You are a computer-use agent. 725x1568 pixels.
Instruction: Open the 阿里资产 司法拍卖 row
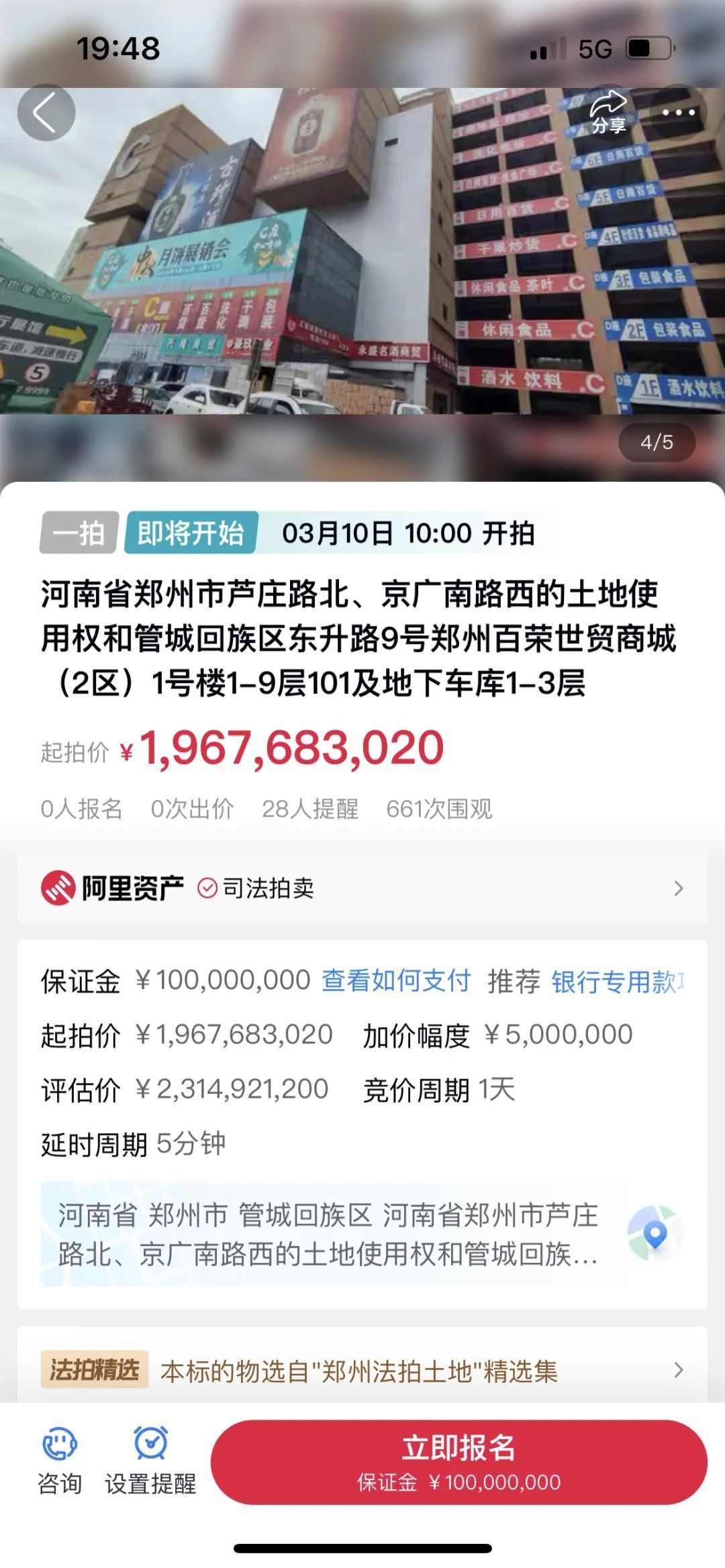pyautogui.click(x=362, y=888)
